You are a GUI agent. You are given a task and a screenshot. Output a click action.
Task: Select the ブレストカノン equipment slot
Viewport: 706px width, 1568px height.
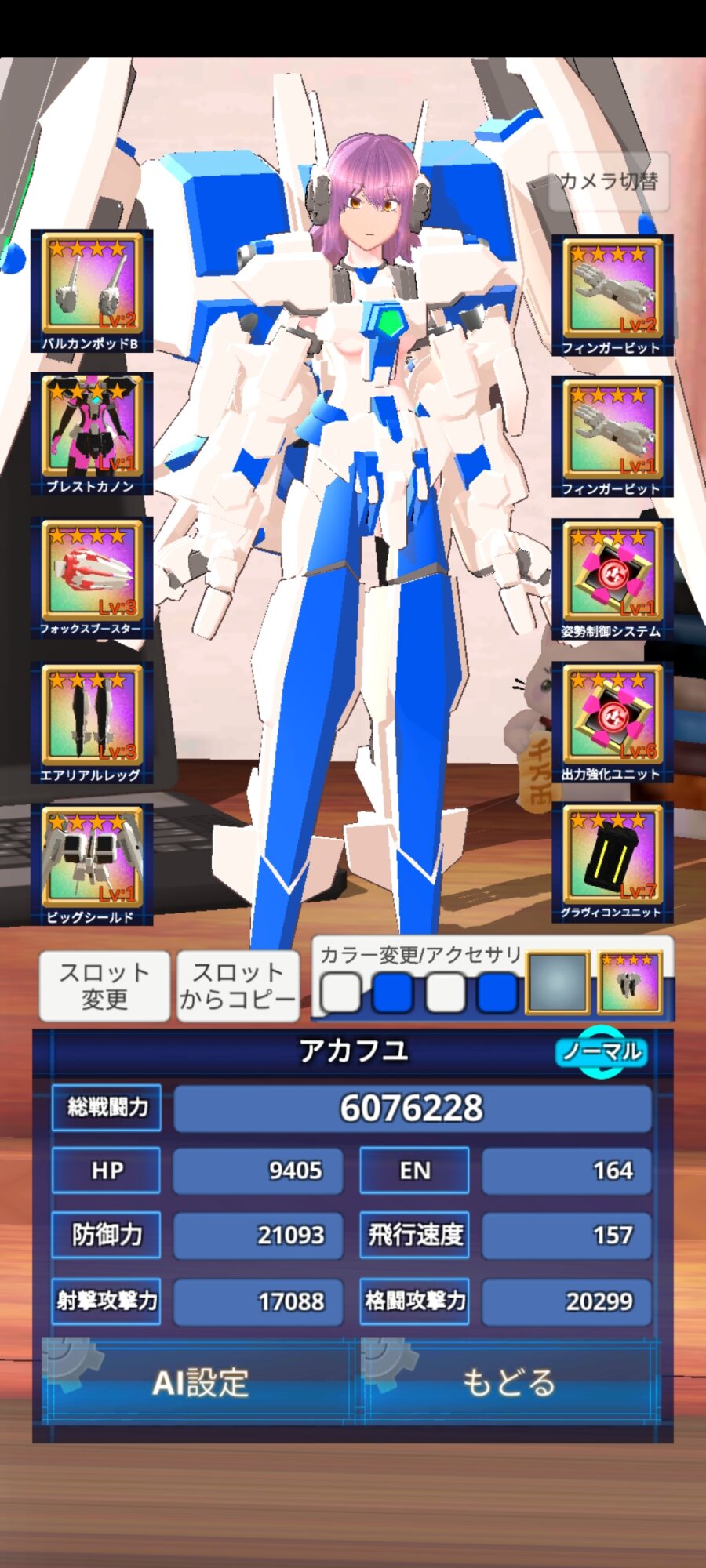(x=92, y=434)
